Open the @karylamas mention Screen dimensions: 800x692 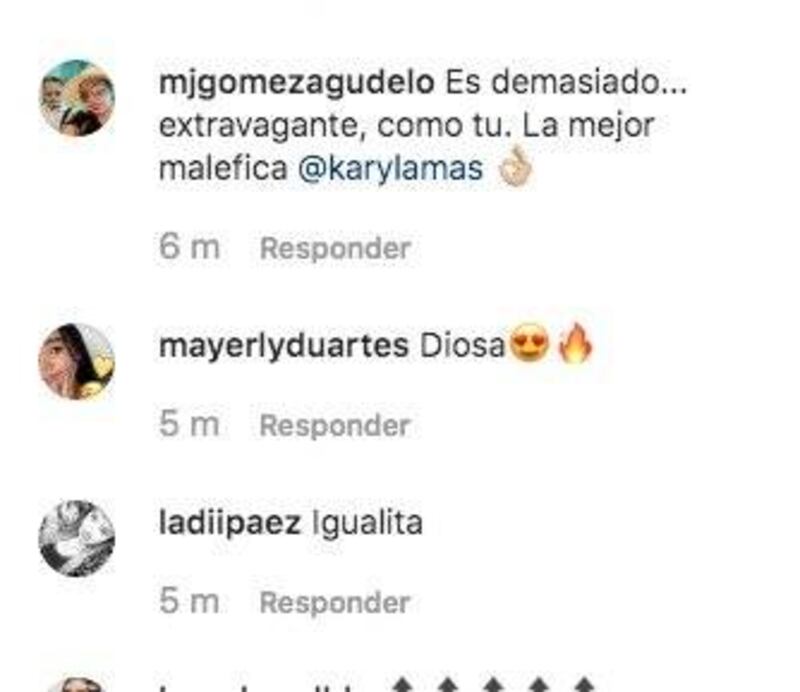390,169
